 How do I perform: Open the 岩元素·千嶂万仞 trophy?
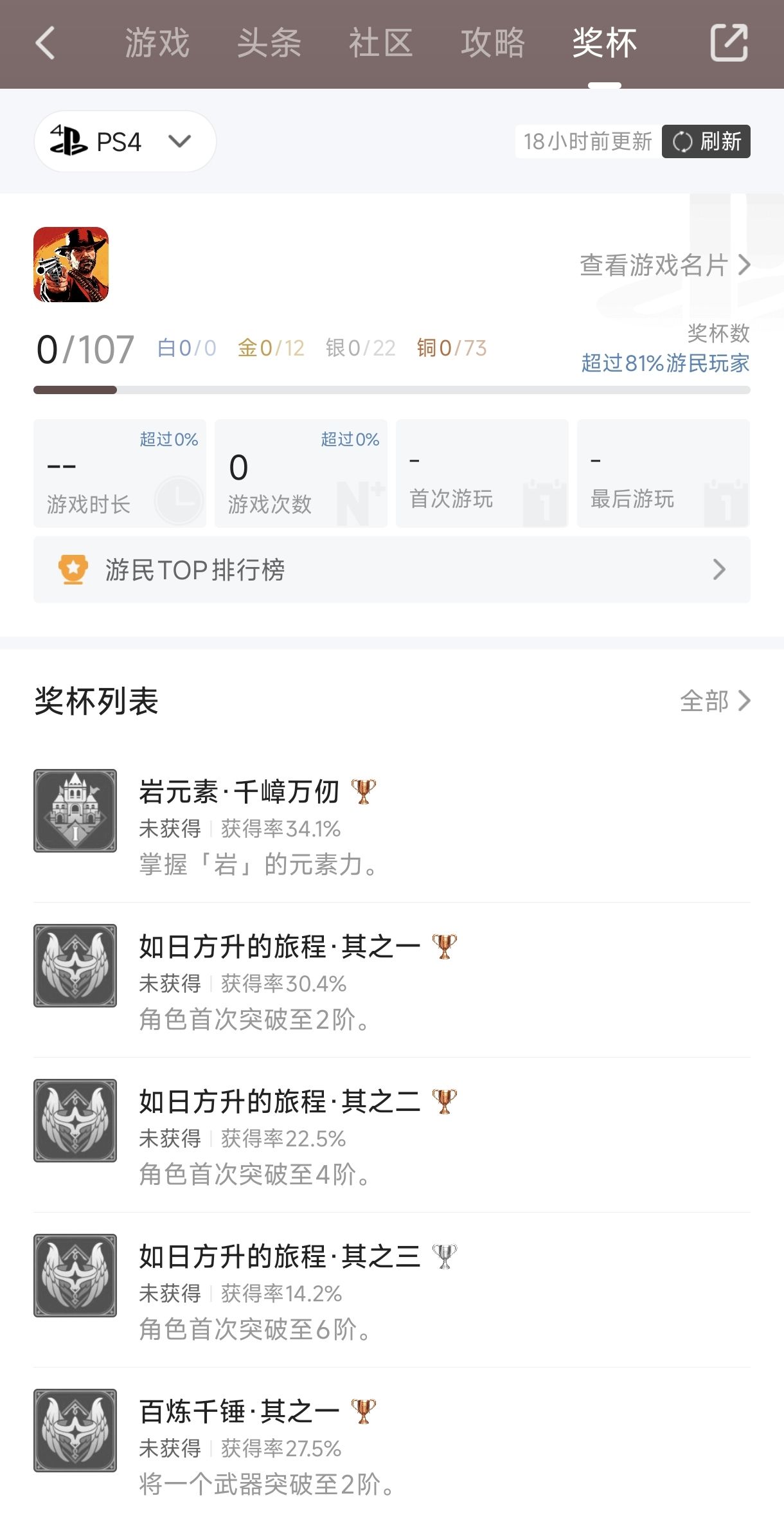[x=391, y=826]
